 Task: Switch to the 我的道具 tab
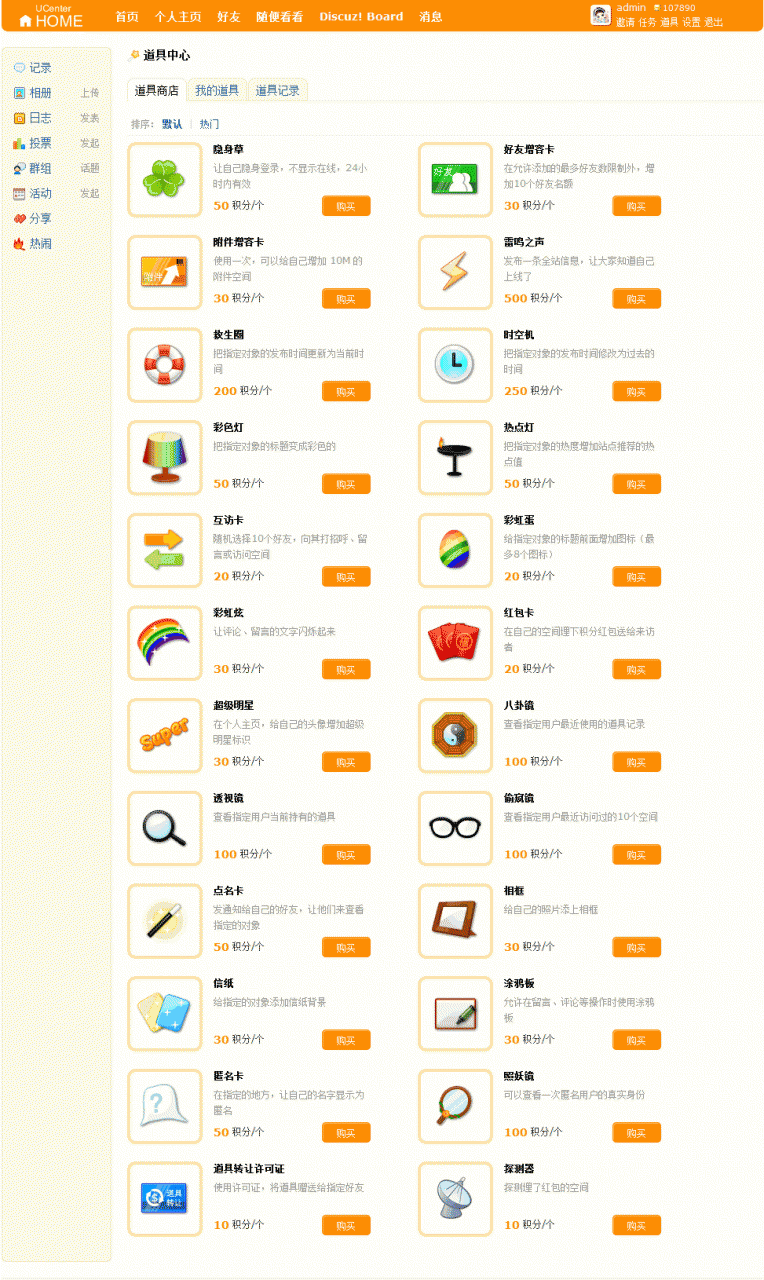217,90
